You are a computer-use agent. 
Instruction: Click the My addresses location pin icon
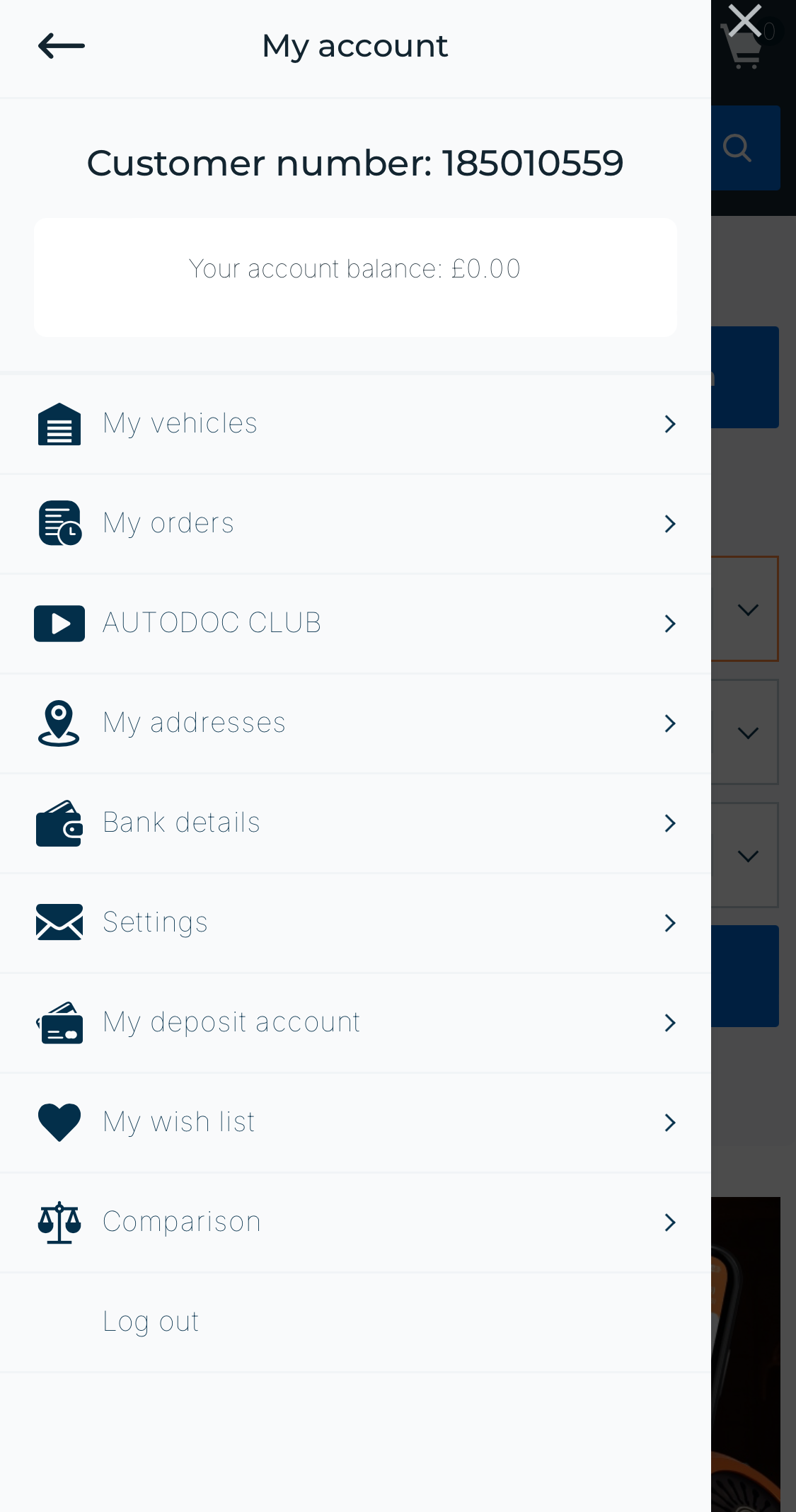click(x=59, y=723)
